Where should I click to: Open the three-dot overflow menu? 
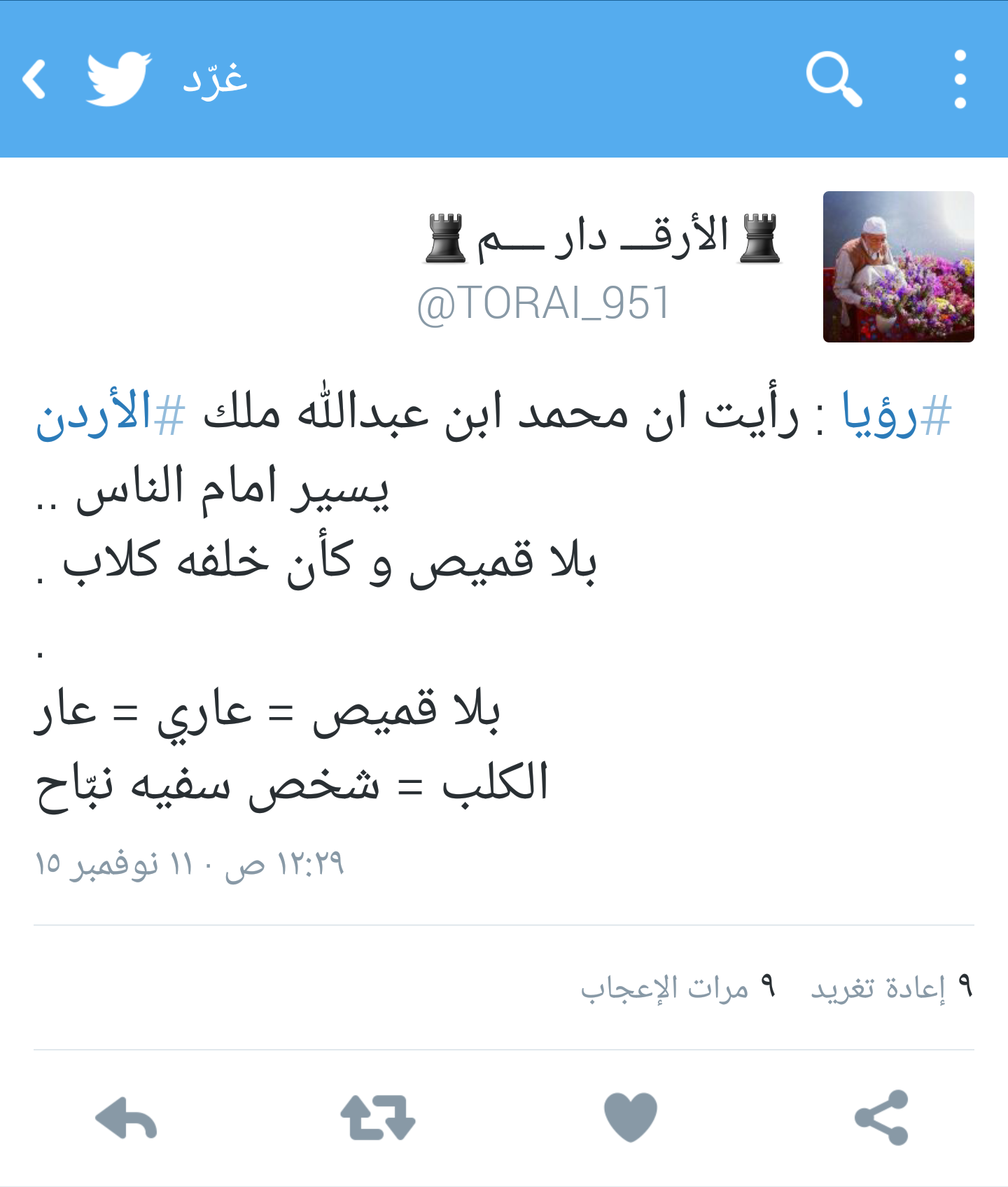pos(960,79)
